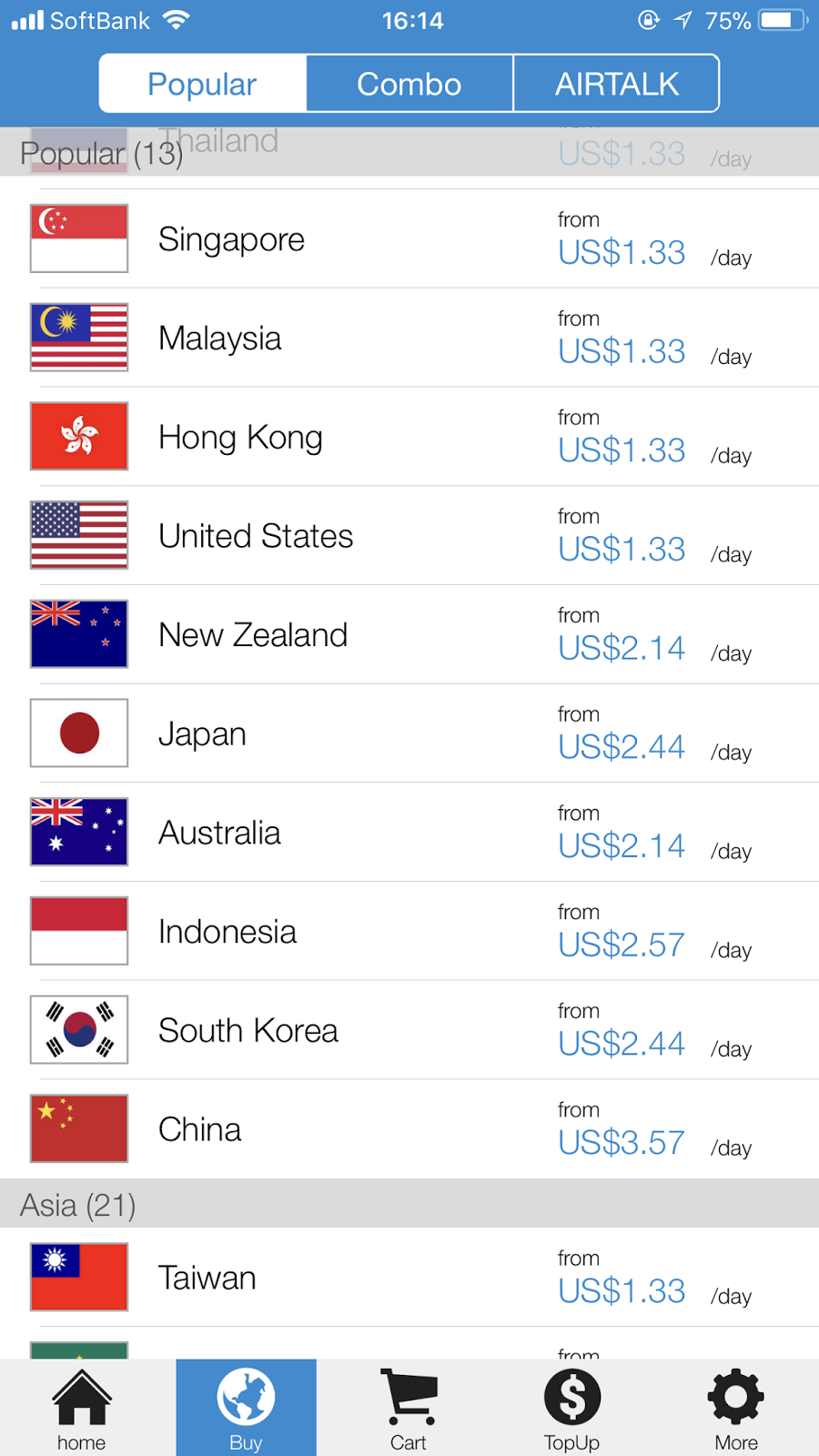Open the Singapore plan row
This screenshot has height=1456, width=819.
pyautogui.click(x=409, y=238)
